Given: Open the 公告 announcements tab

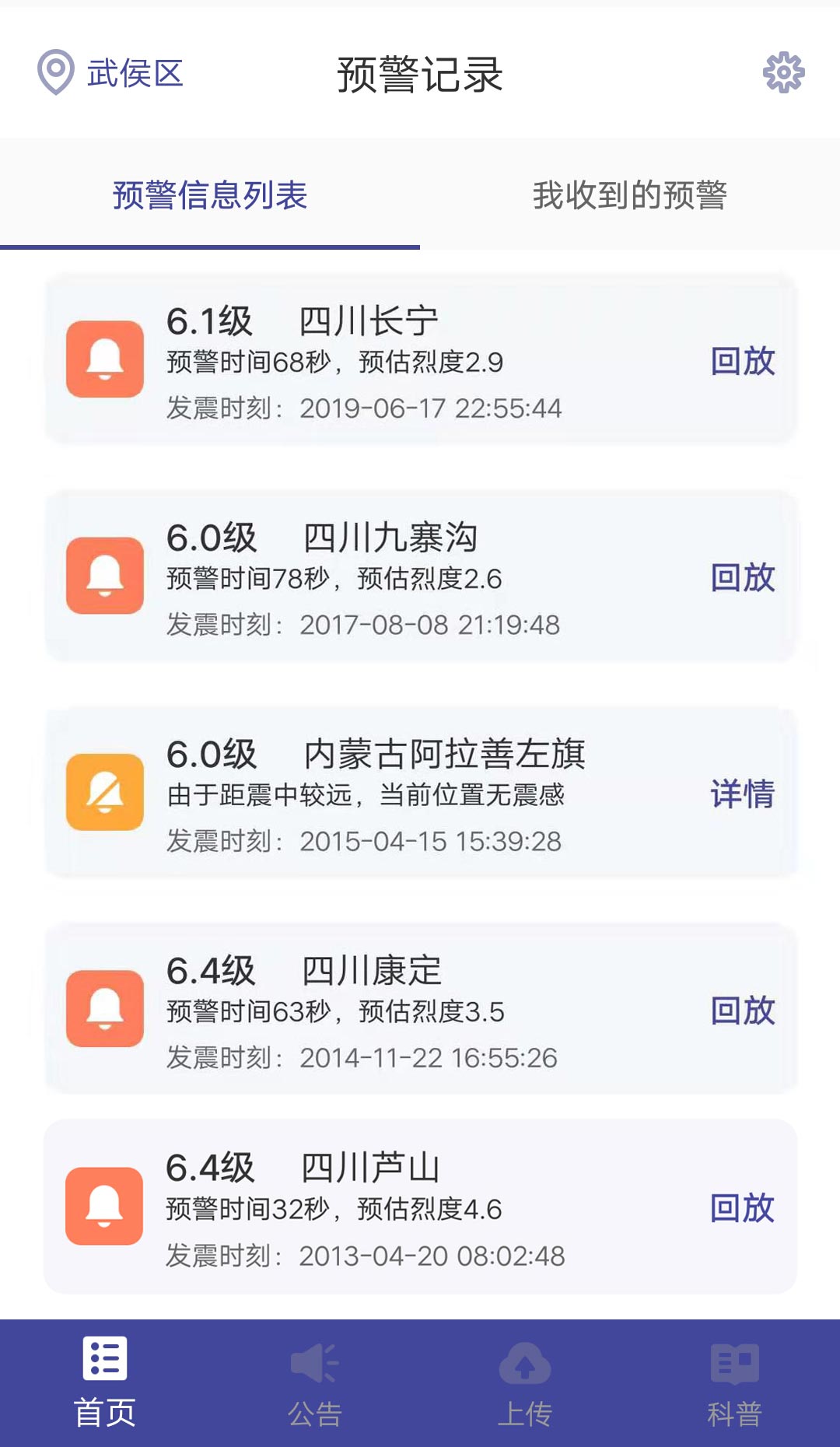Looking at the screenshot, I should (x=315, y=1383).
